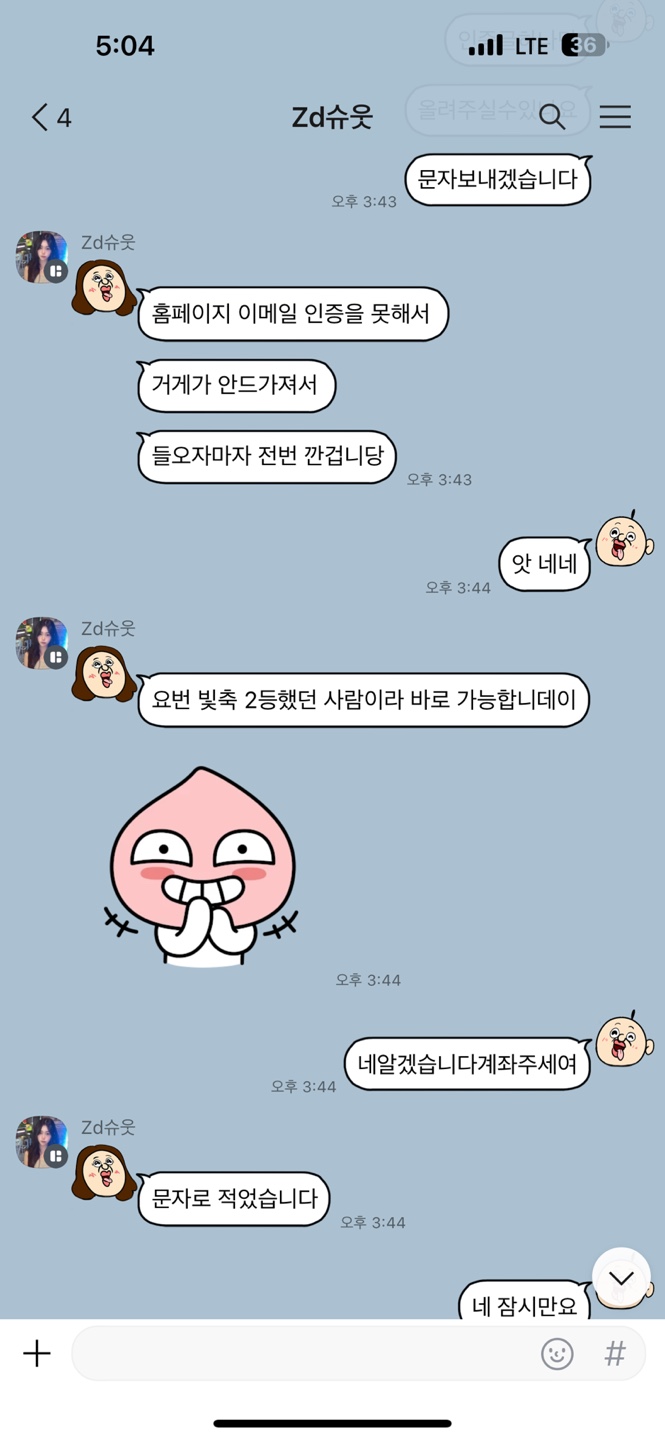Viewport: 665px width, 1440px height.
Task: Tap the message input field
Action: (x=300, y=1353)
